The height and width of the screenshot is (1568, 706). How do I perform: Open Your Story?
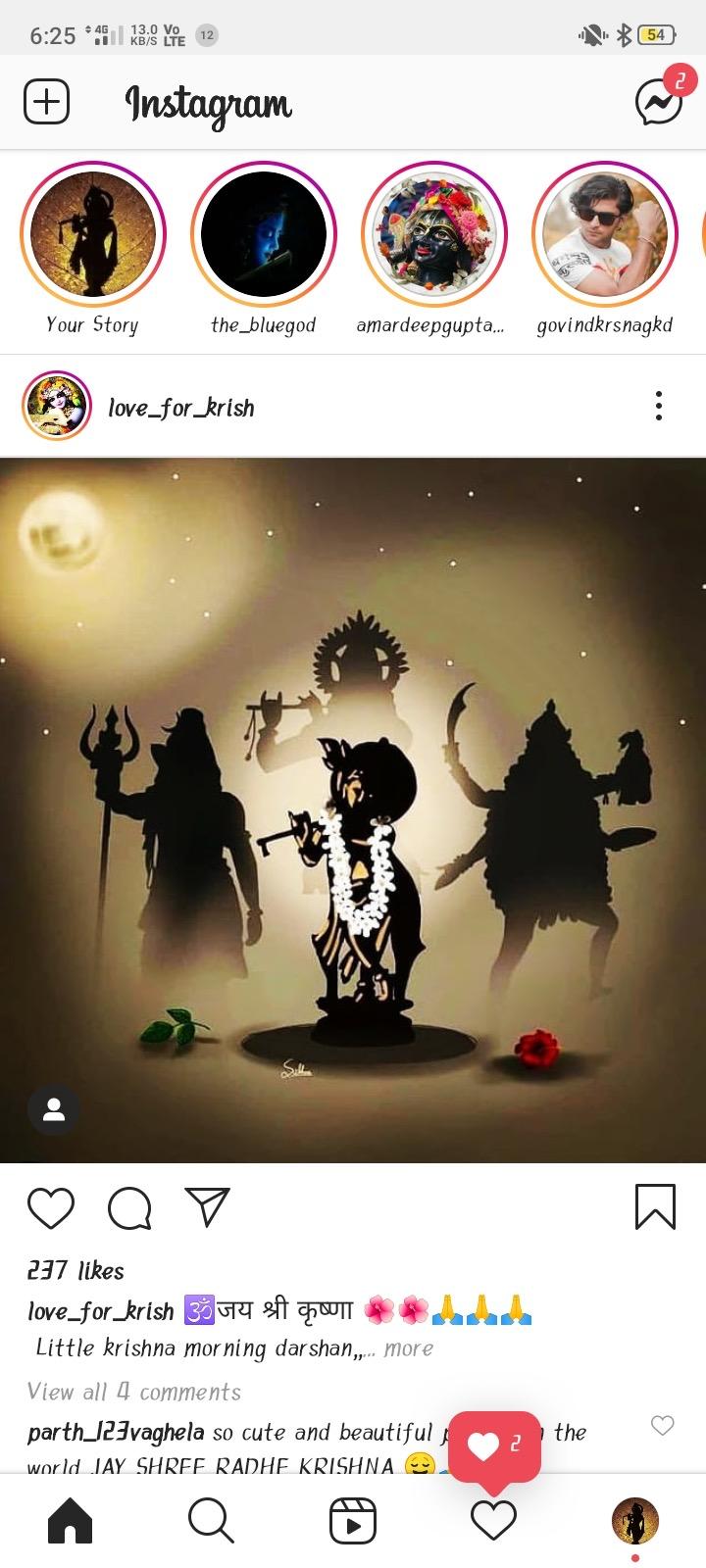93,235
